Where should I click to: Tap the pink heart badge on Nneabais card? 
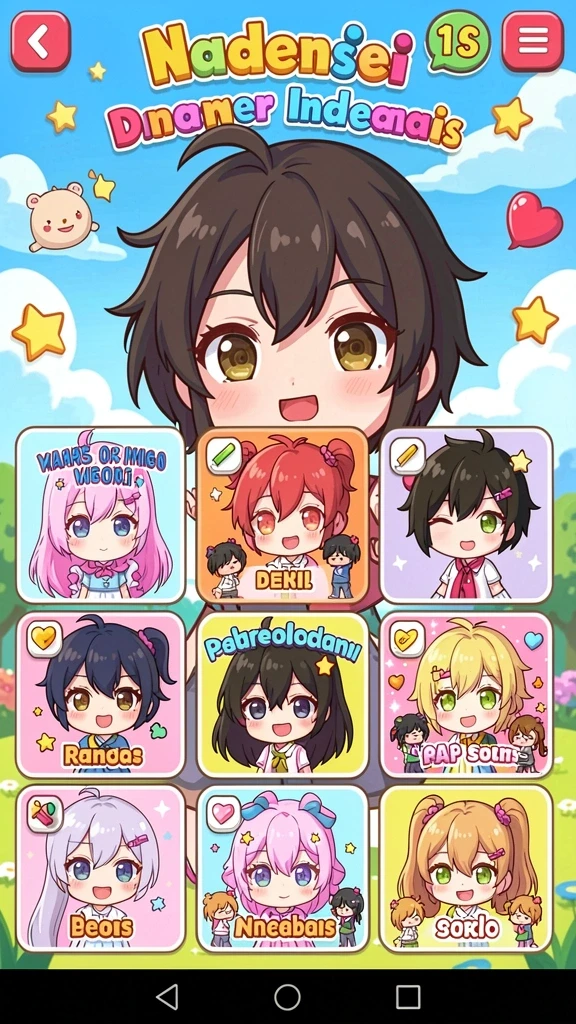224,813
